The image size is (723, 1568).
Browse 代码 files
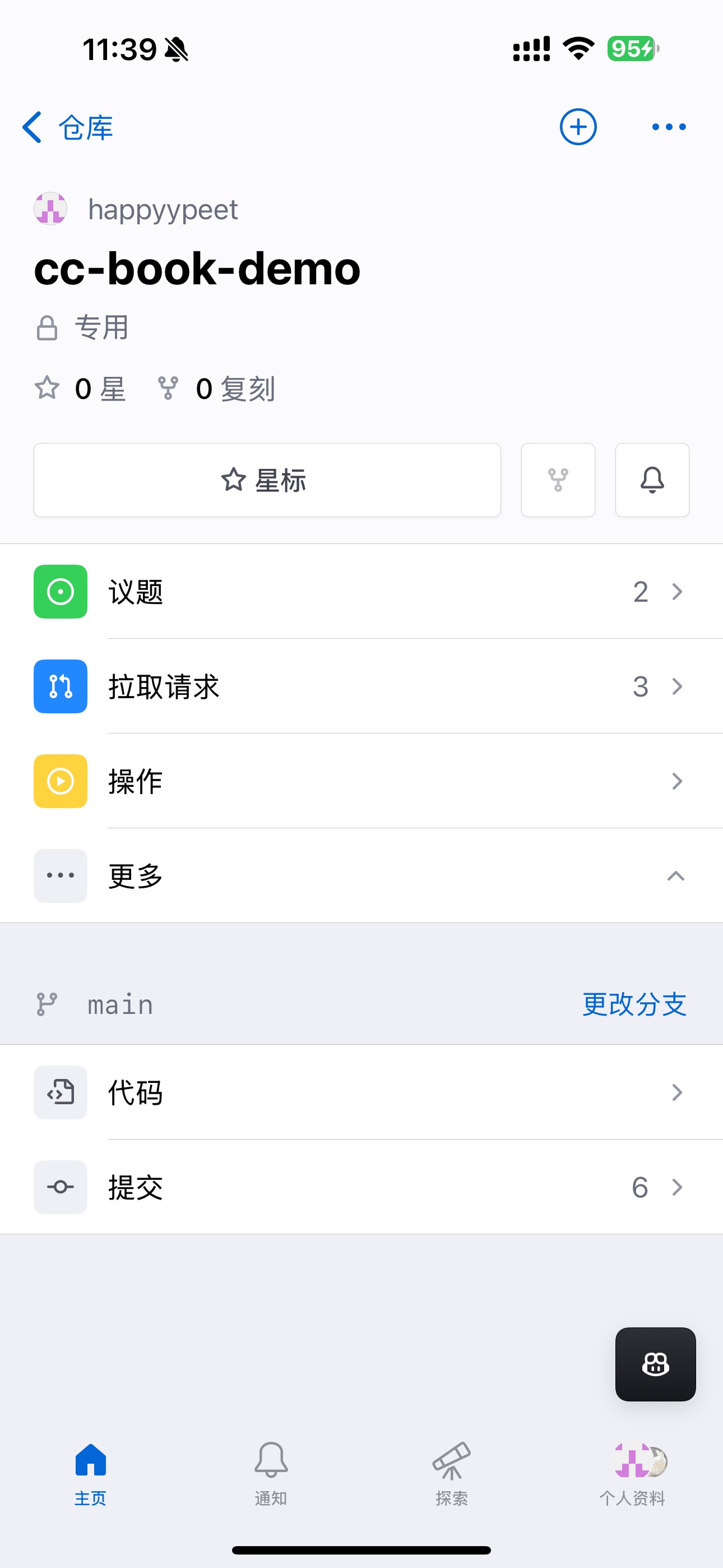pos(361,1092)
